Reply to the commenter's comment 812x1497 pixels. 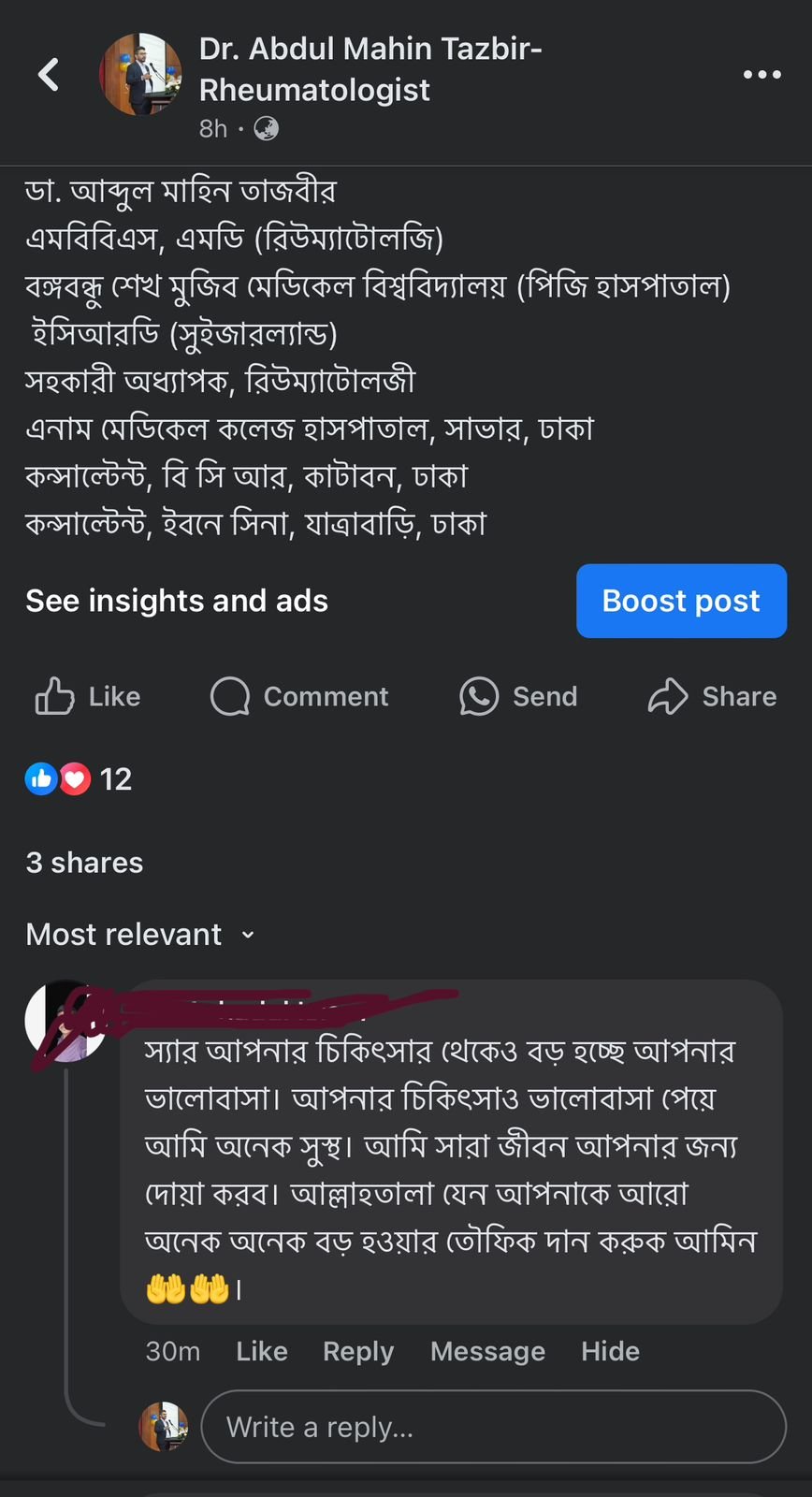(x=357, y=1351)
